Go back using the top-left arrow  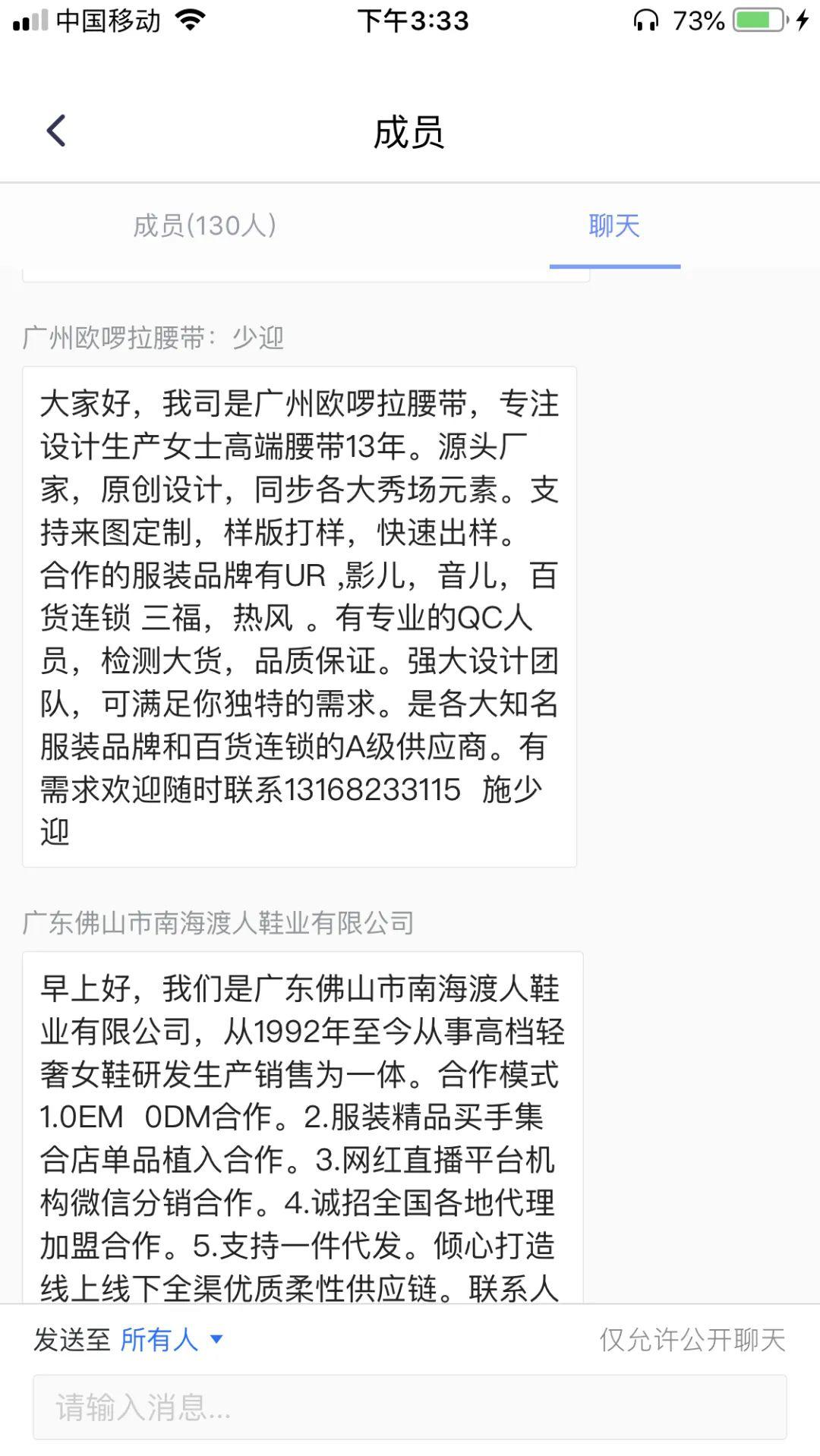click(57, 131)
